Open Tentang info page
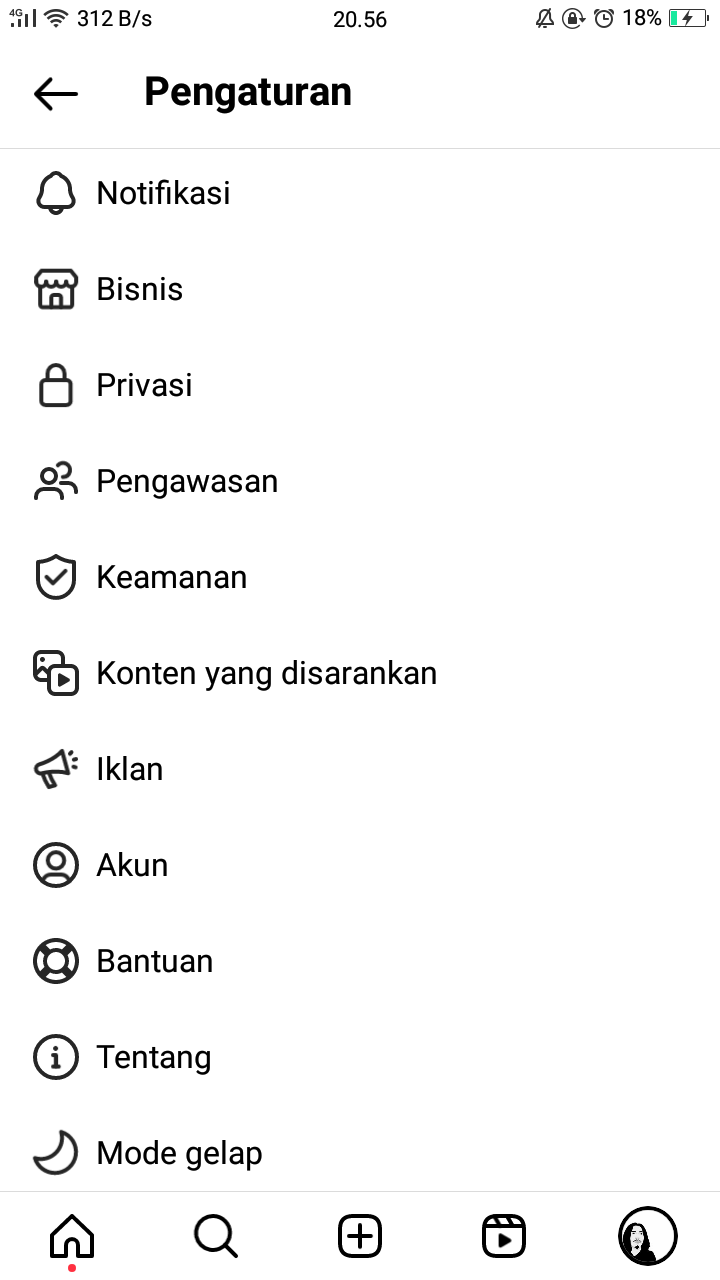 pos(153,1057)
